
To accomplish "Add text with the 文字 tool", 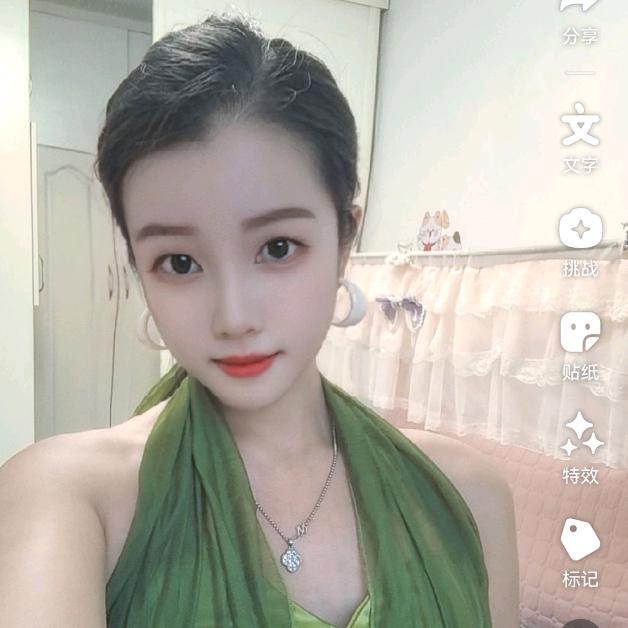I will (x=580, y=125).
